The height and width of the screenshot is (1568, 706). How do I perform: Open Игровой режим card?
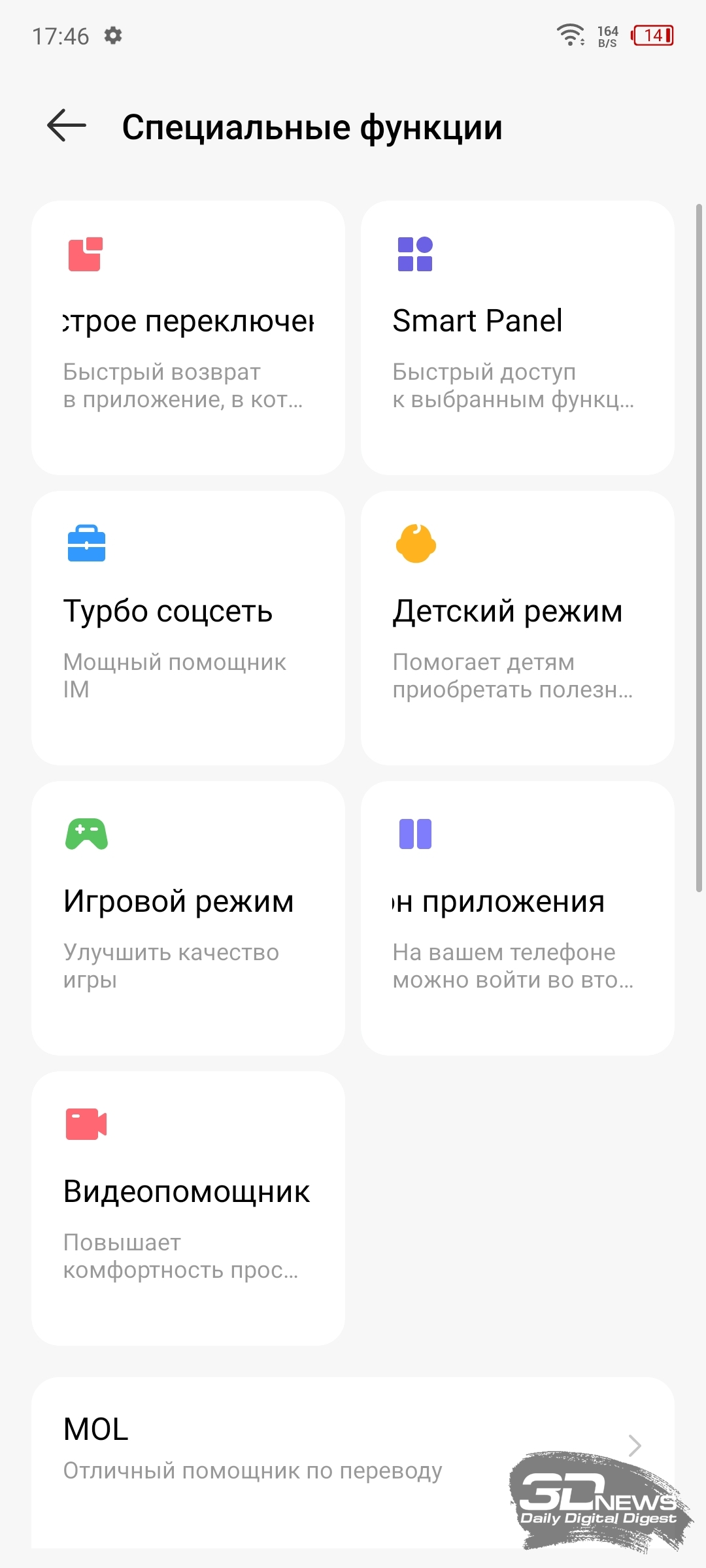tap(188, 918)
